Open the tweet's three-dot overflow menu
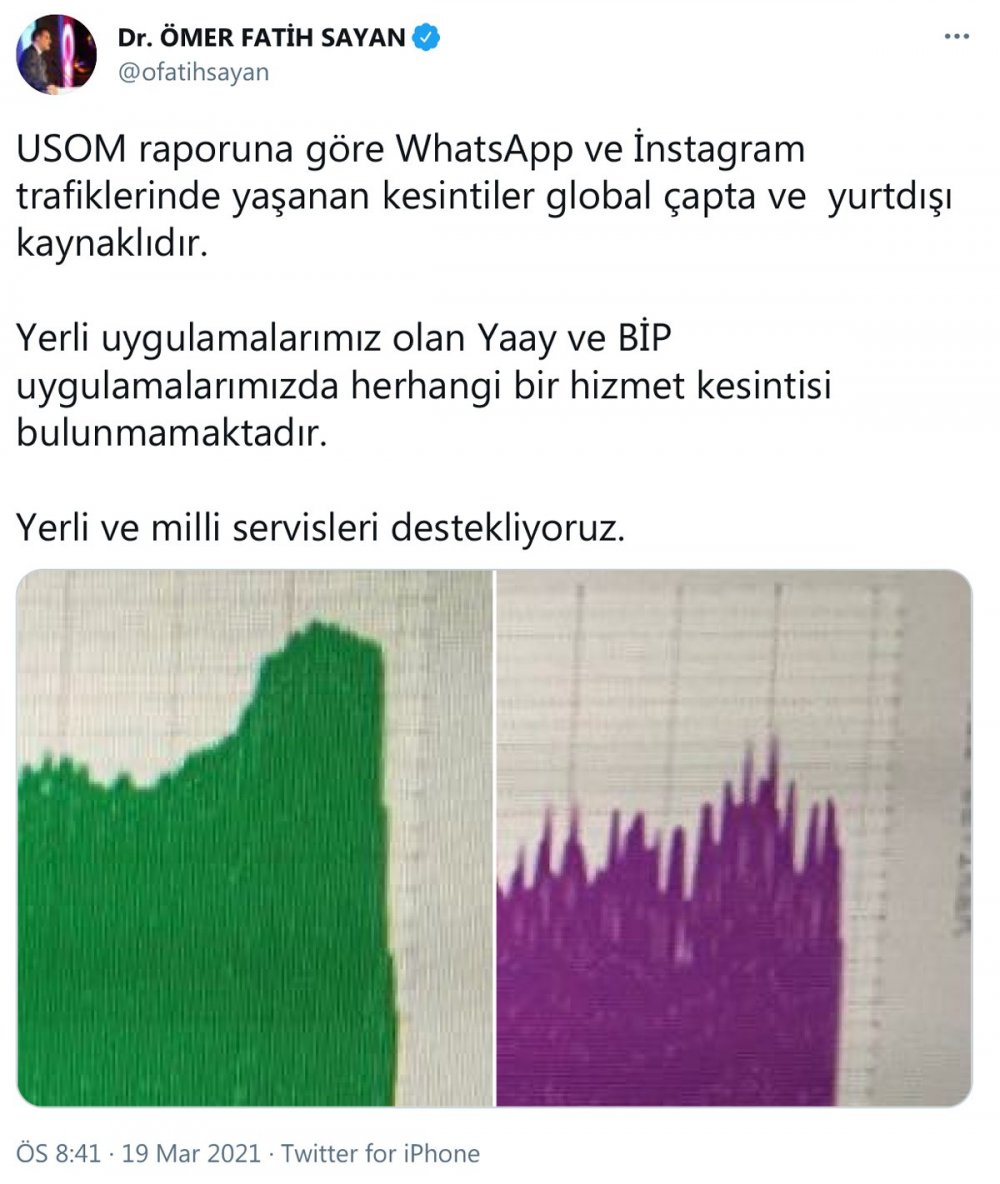 click(957, 37)
